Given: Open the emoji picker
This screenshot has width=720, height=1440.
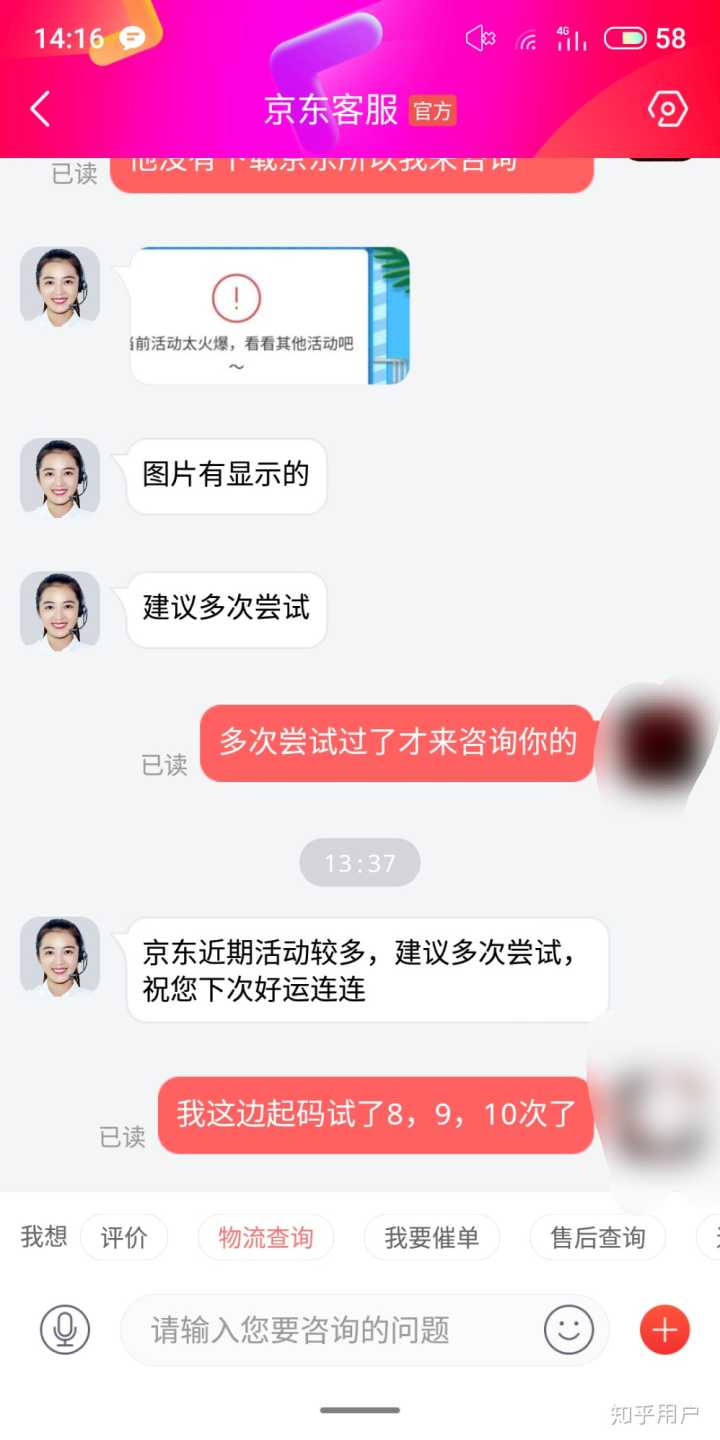Looking at the screenshot, I should pos(569,1330).
